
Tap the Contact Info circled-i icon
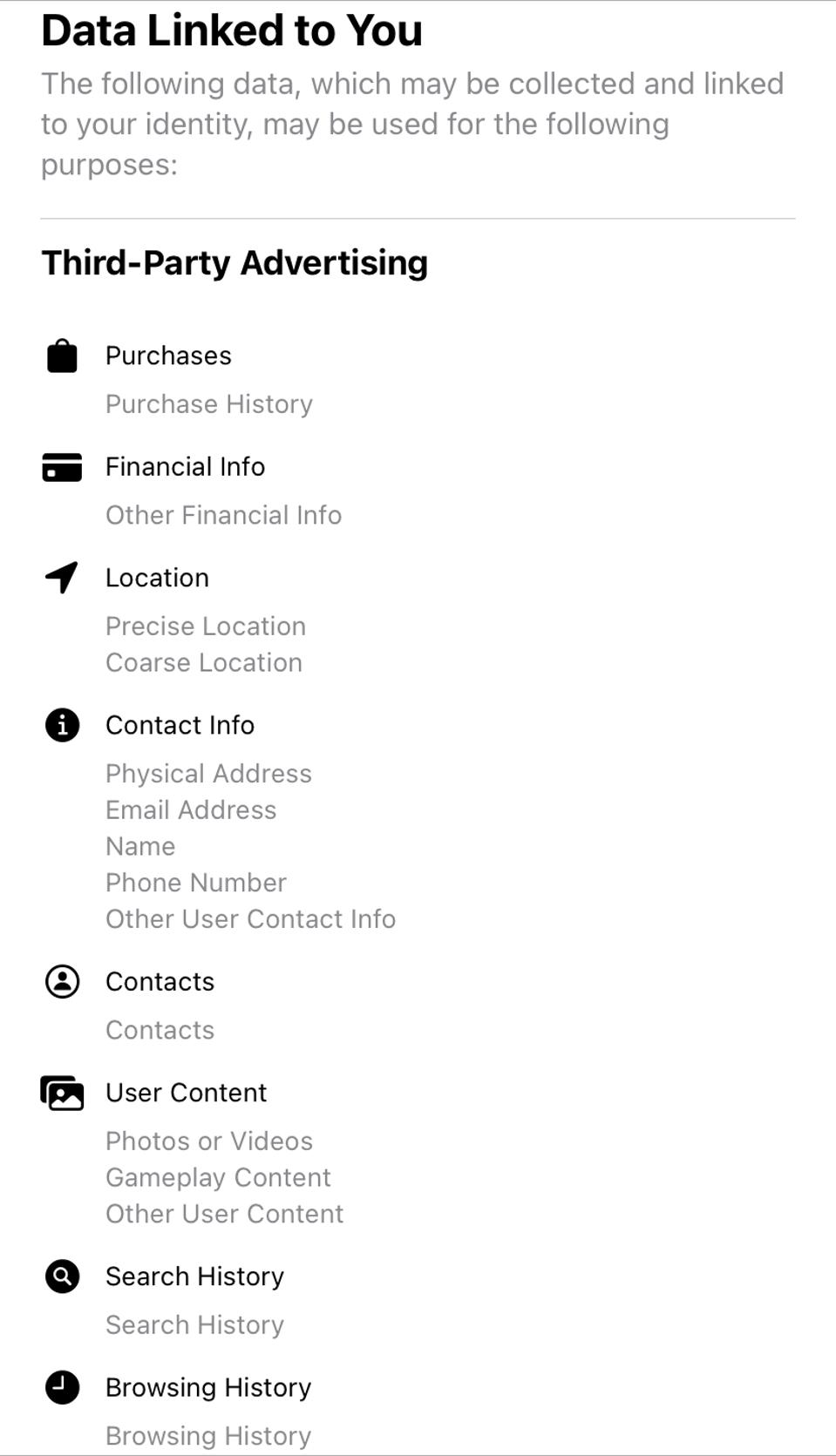point(62,724)
